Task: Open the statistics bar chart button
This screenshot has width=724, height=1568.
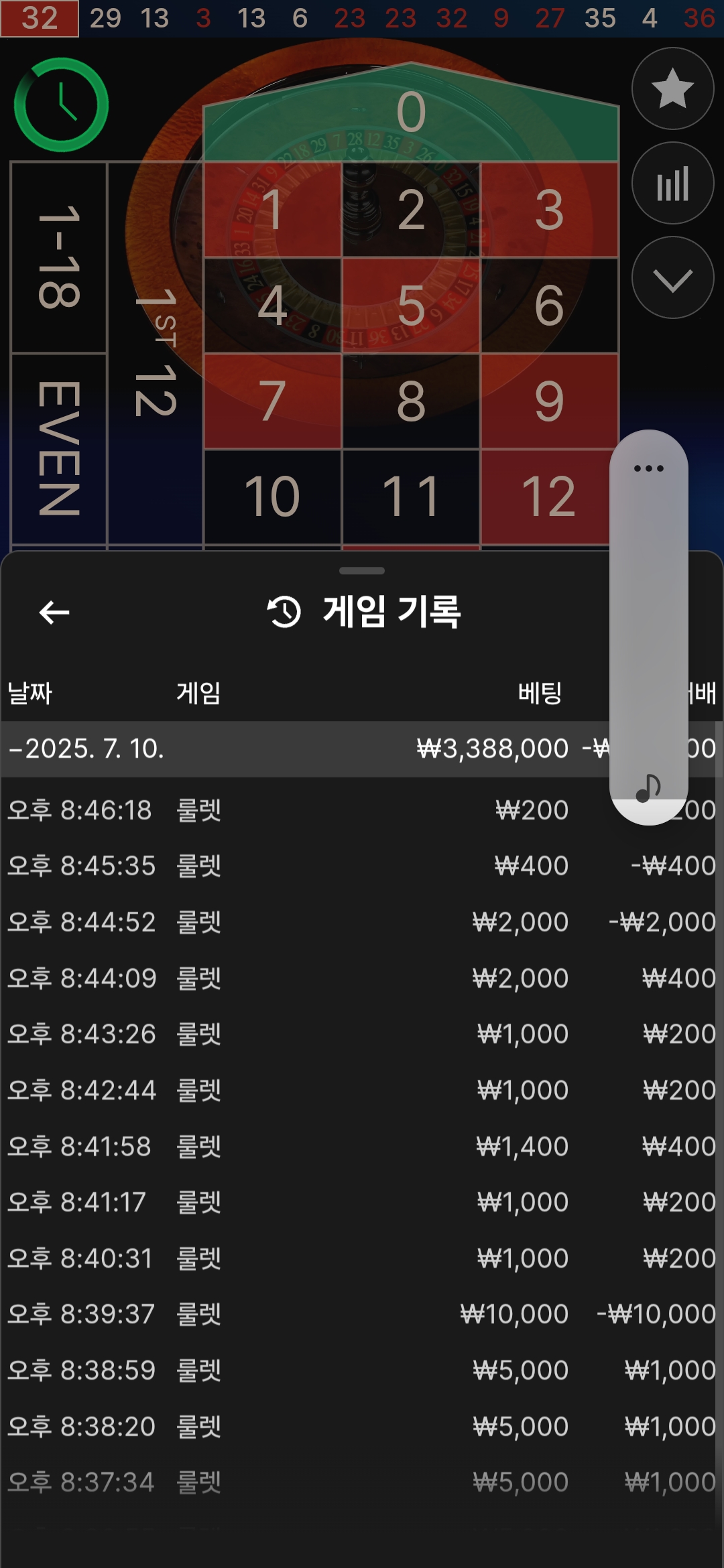Action: point(672,183)
